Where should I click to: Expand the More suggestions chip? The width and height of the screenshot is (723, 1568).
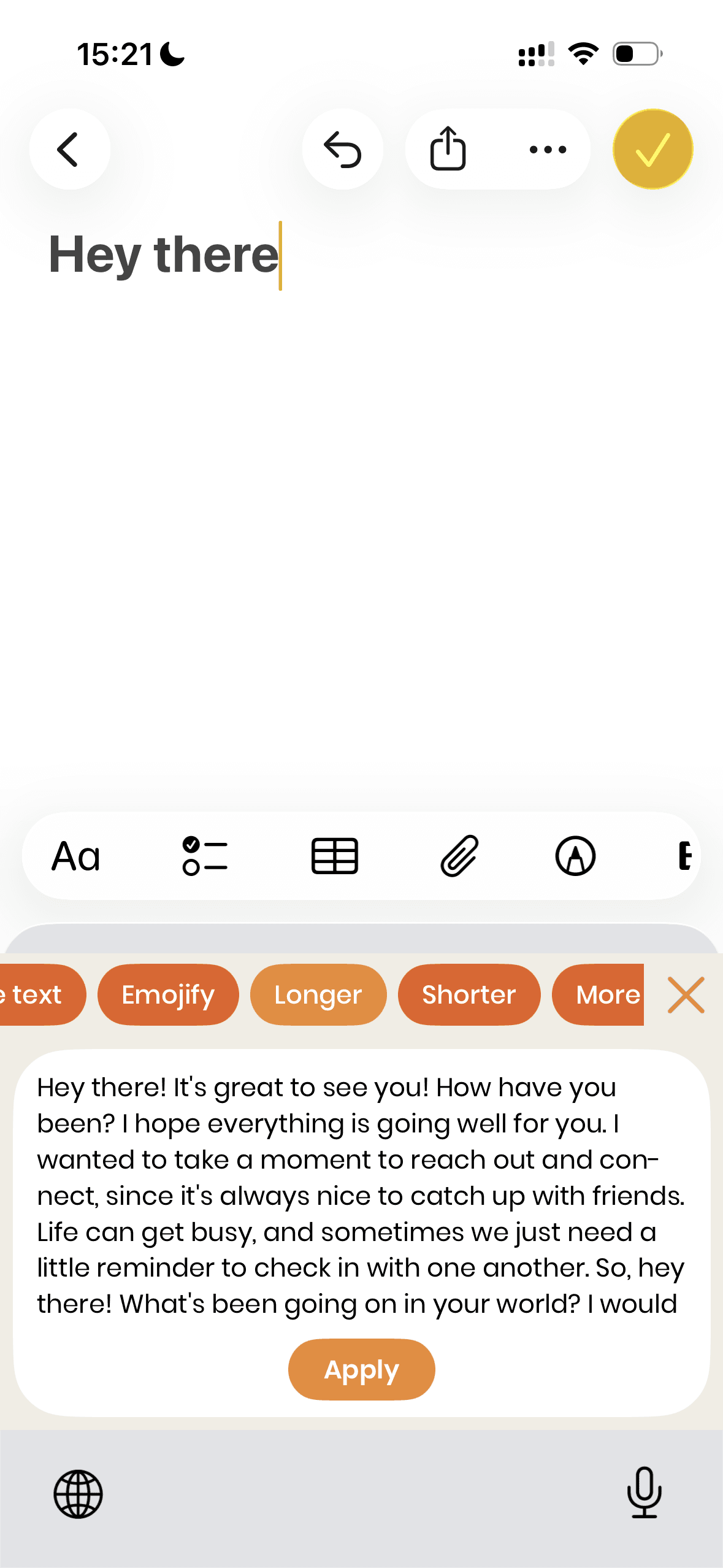coord(606,994)
